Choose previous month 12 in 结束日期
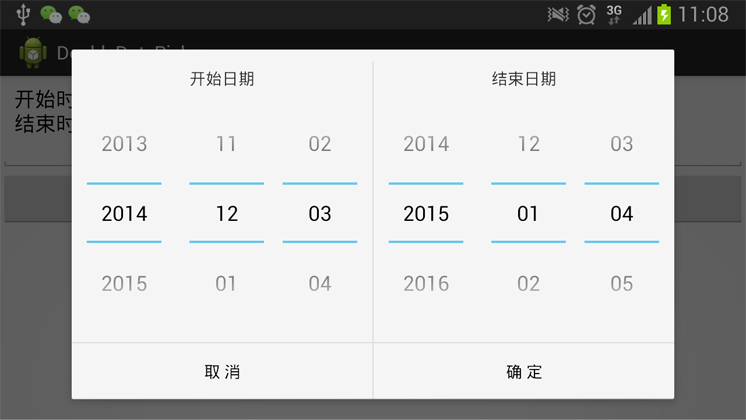 click(528, 144)
